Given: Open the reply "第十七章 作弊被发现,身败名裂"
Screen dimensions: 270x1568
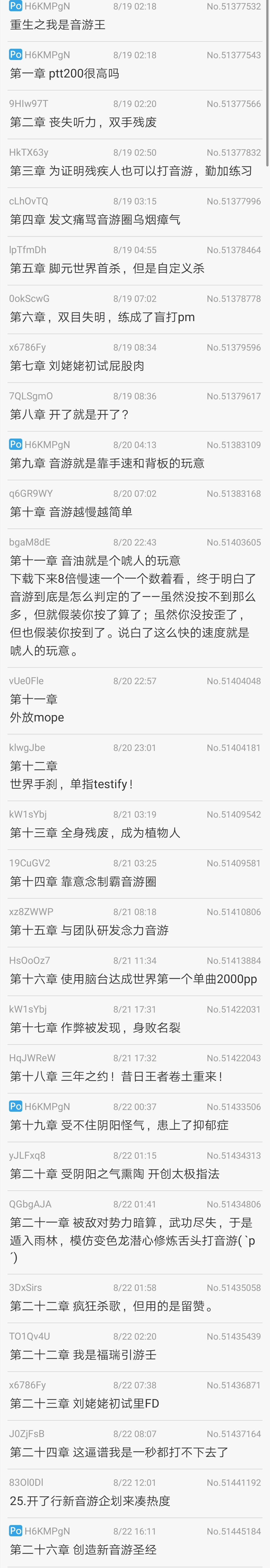Looking at the screenshot, I should coord(95,1028).
